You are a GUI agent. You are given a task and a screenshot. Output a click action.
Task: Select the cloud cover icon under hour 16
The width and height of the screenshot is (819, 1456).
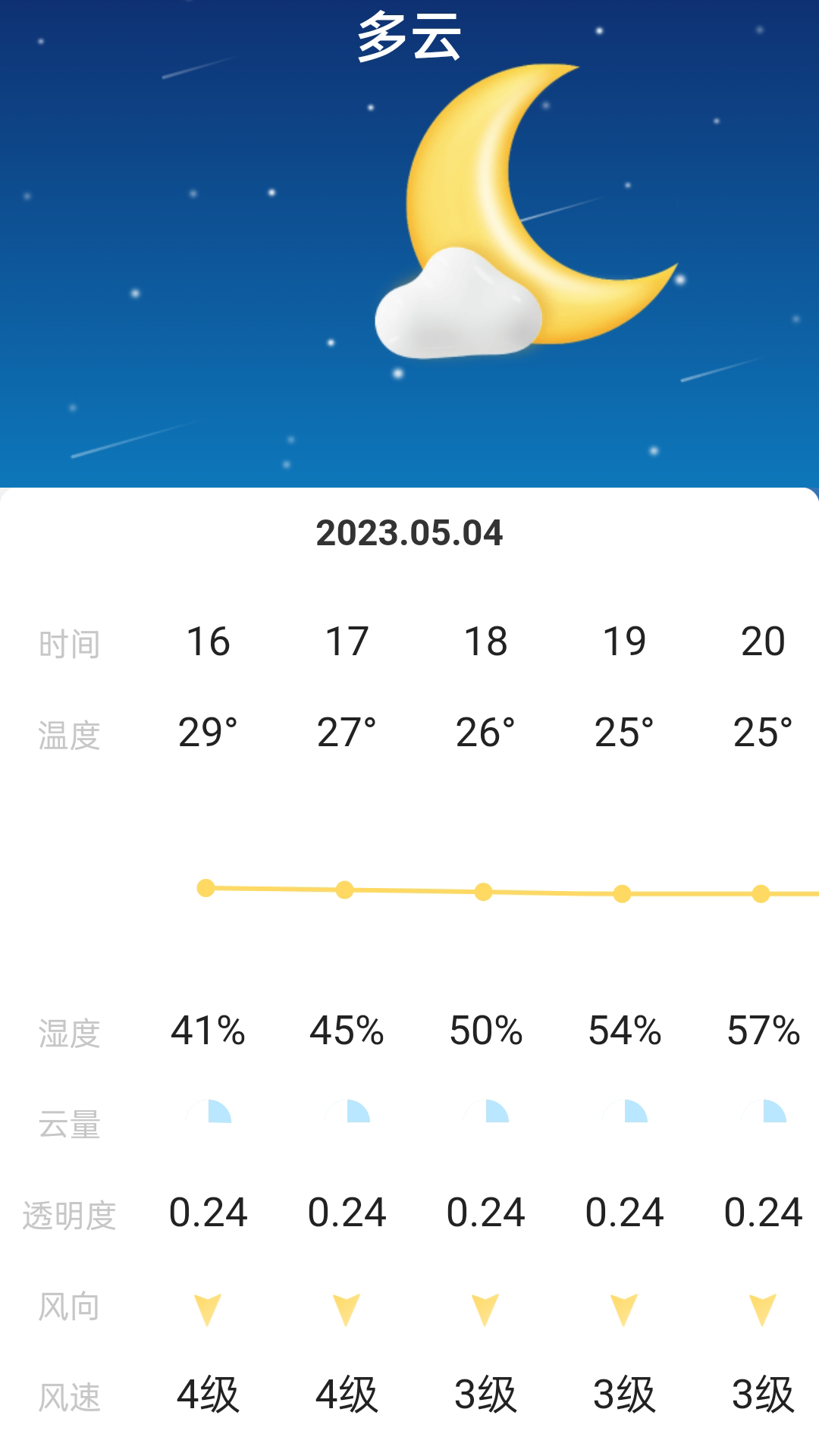point(211,1112)
